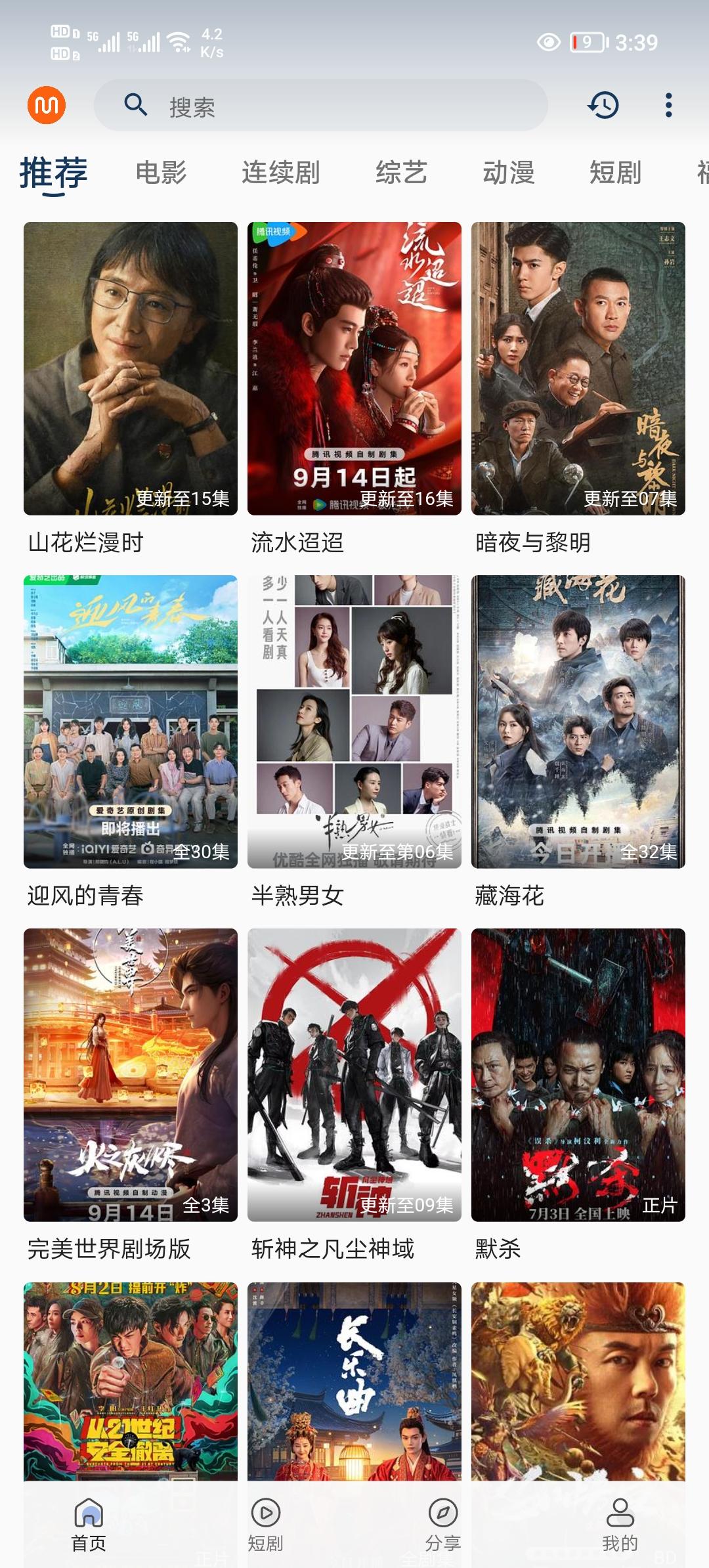Open 斩神之凡尘神域 card
Screen dimensions: 709x1568
click(354, 1075)
